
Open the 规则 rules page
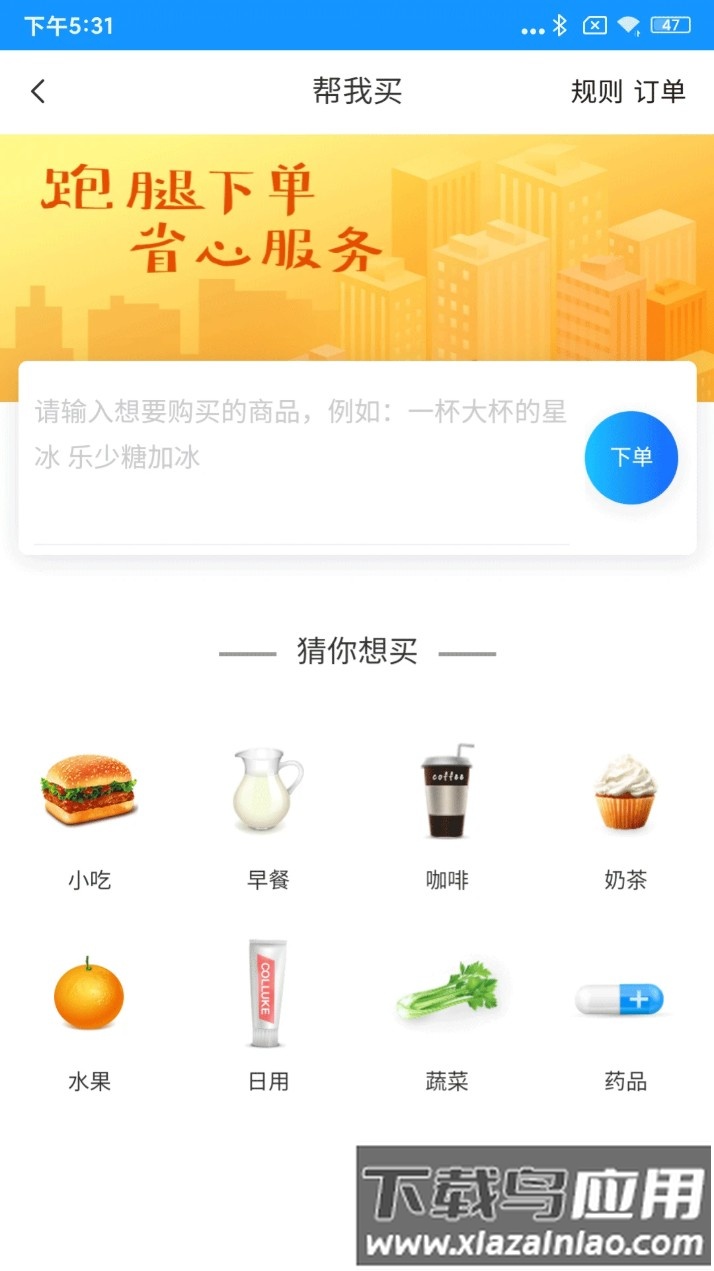[x=596, y=92]
